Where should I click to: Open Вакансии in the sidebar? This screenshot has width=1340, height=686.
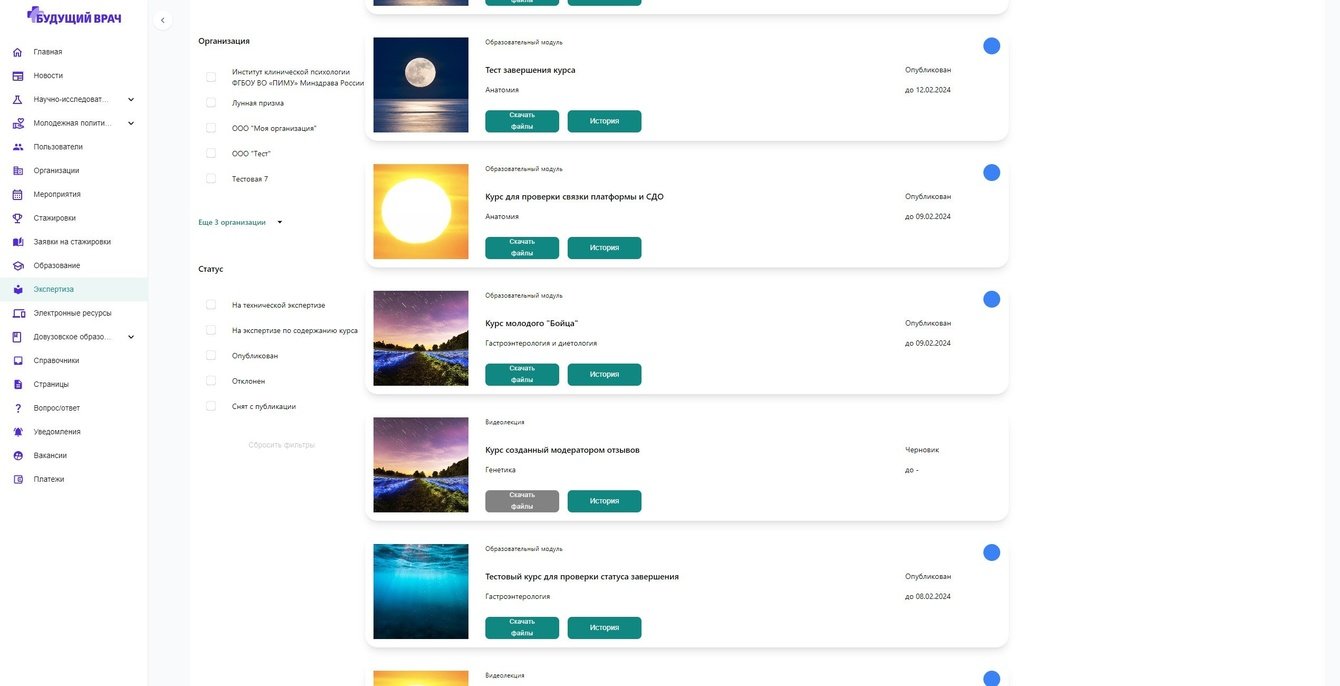point(50,455)
